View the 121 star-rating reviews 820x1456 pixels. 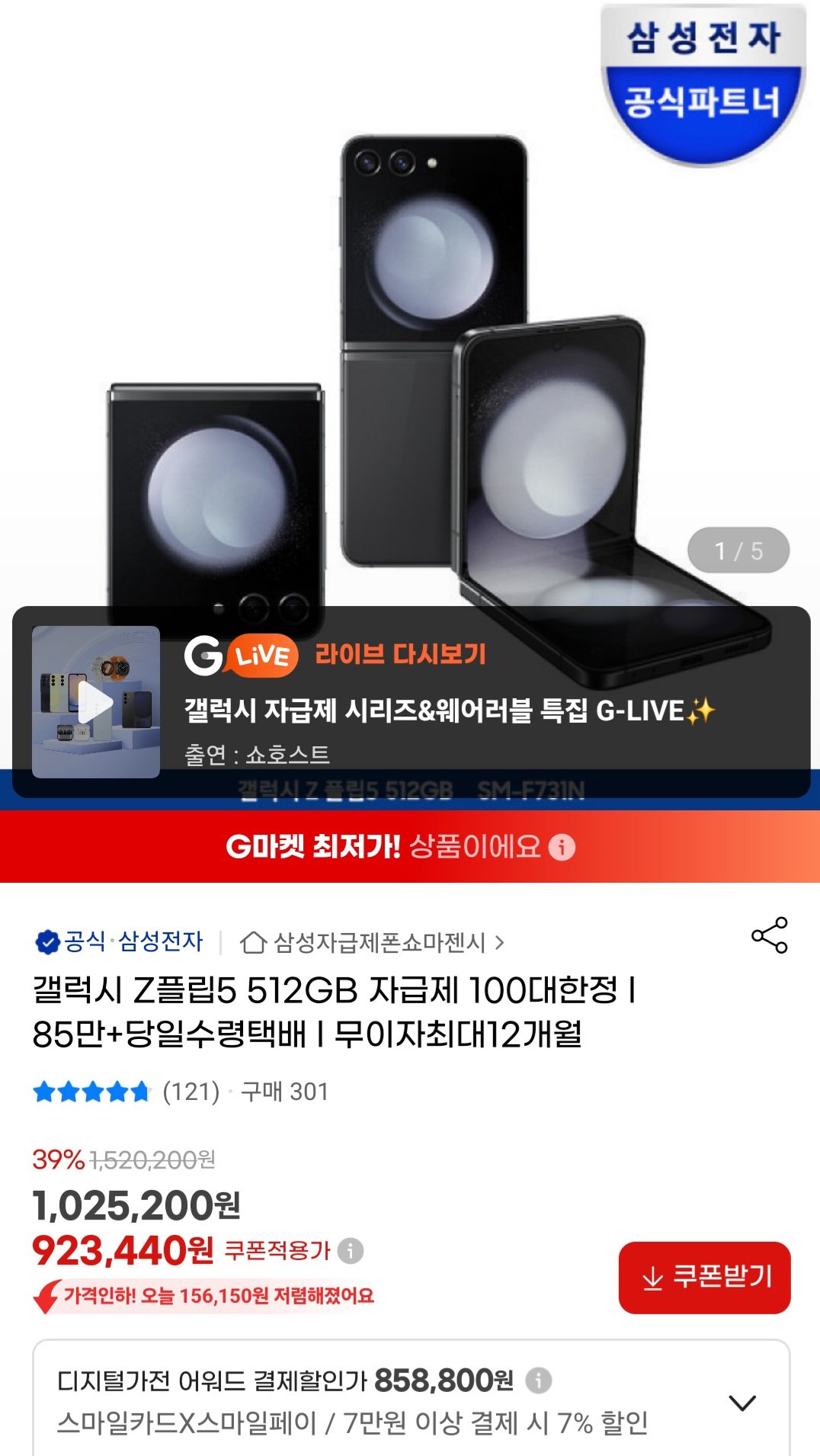coord(127,1092)
